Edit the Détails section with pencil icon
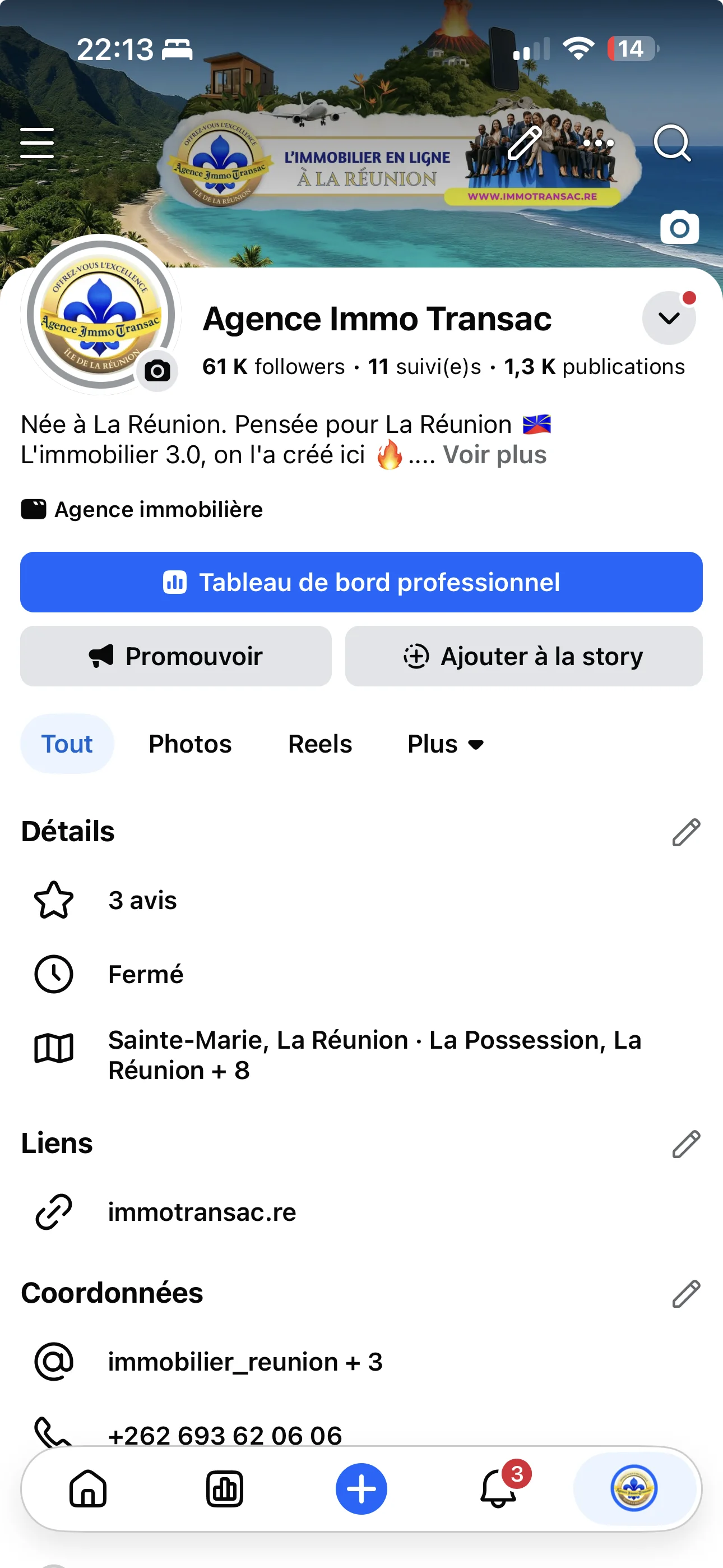723x1568 pixels. (x=685, y=832)
